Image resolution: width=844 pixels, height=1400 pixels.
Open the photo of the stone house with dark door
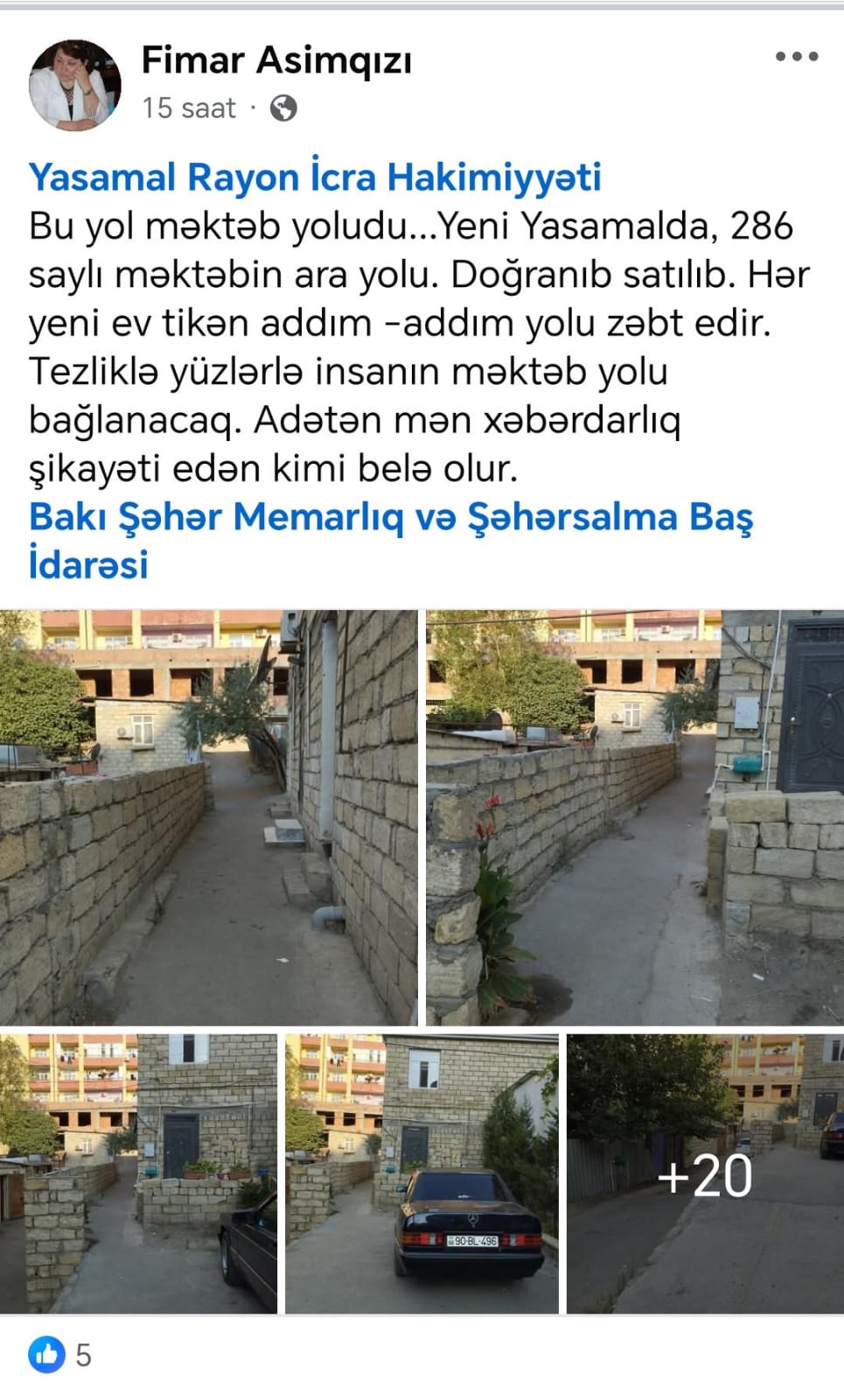138,1173
